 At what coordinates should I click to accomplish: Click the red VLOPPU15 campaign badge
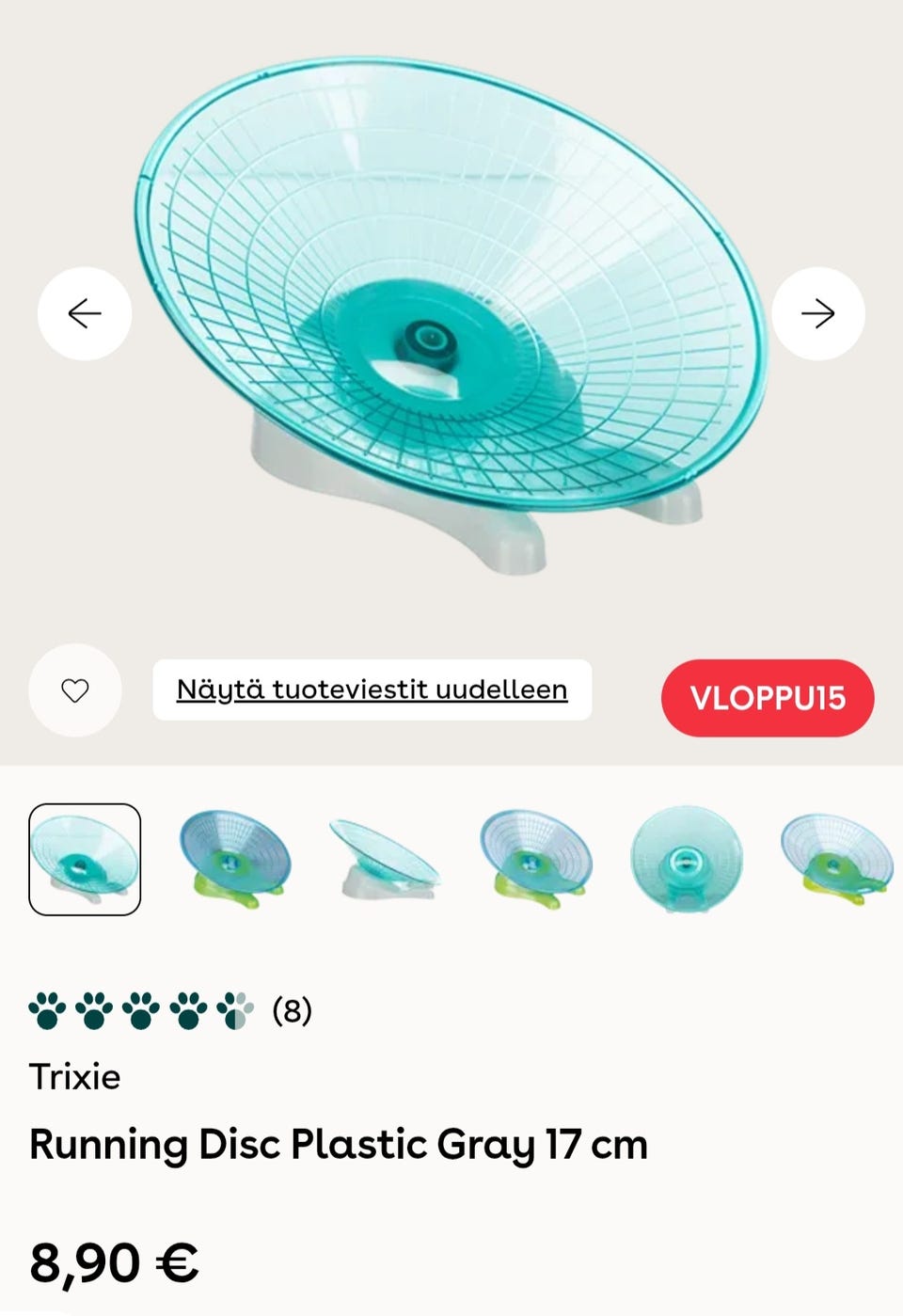pos(767,698)
